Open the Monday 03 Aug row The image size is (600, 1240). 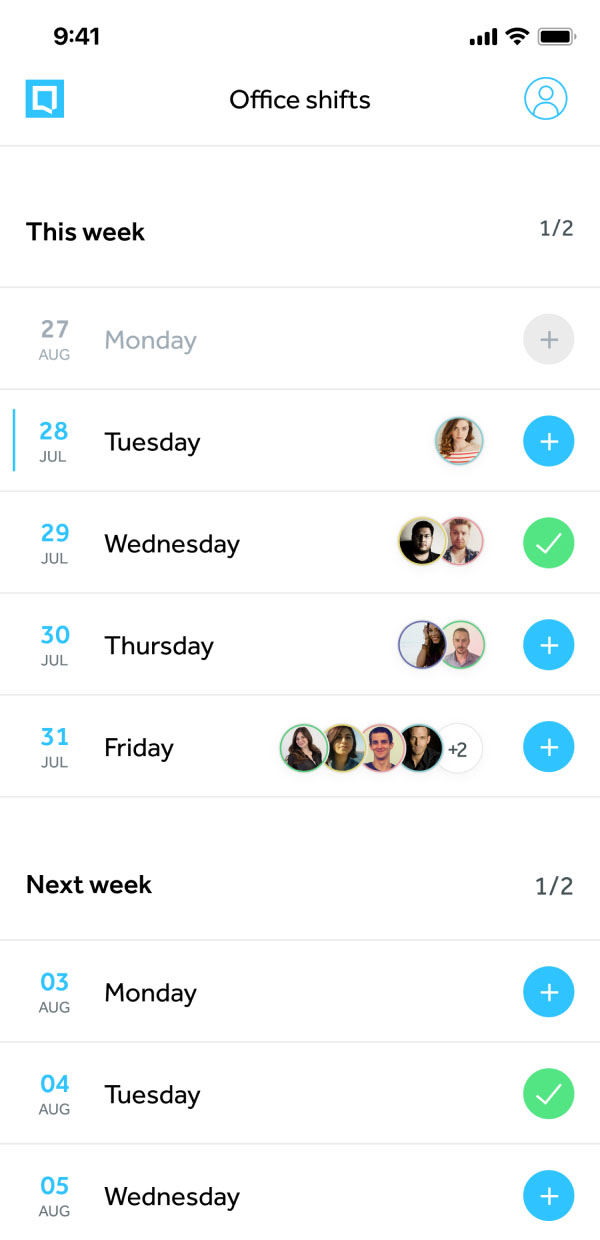coord(300,992)
